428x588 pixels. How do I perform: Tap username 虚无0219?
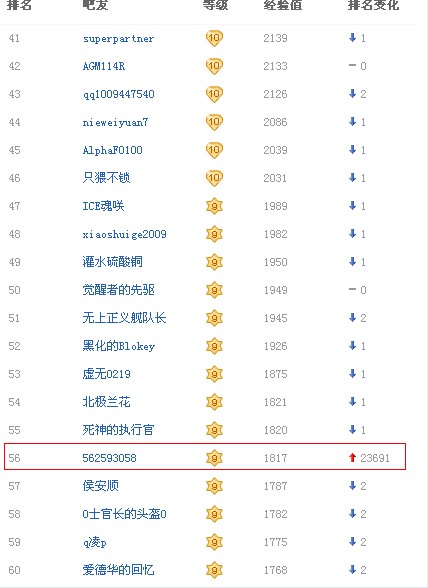coord(106,374)
